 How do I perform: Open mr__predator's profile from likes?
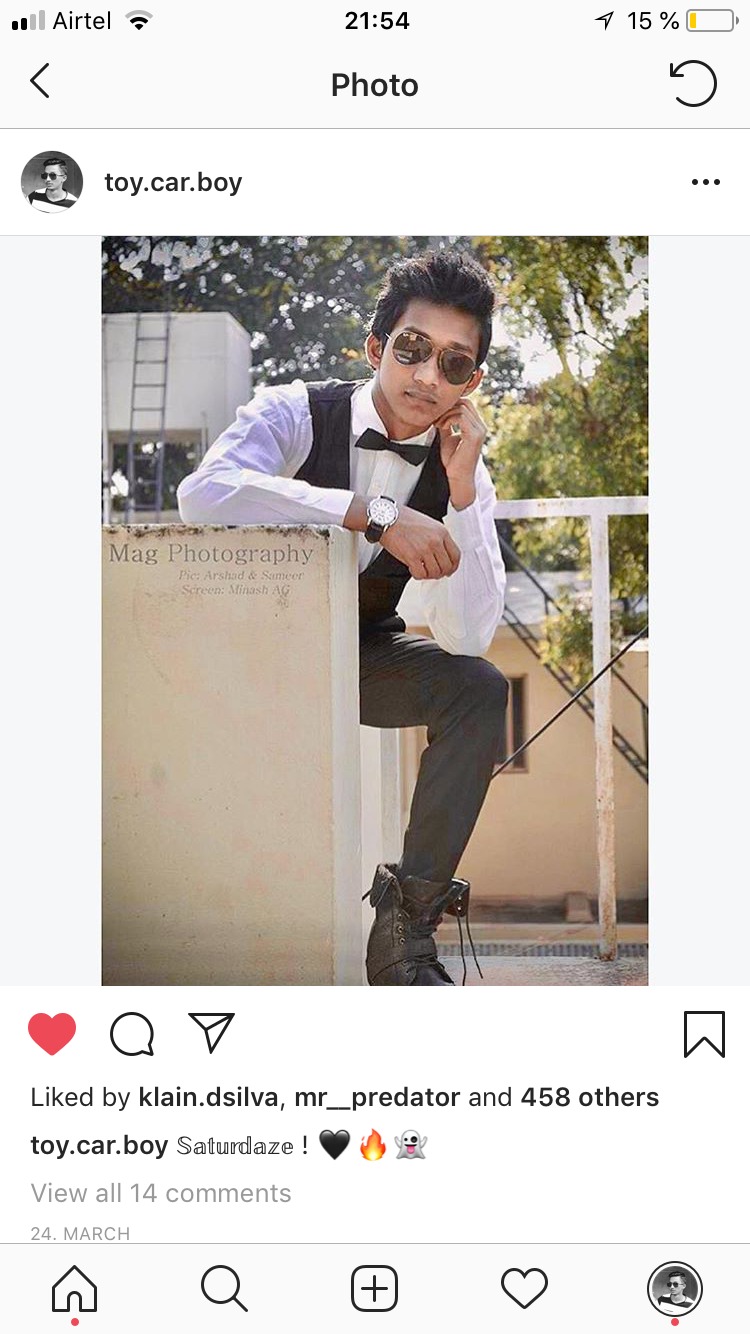pos(377,1097)
